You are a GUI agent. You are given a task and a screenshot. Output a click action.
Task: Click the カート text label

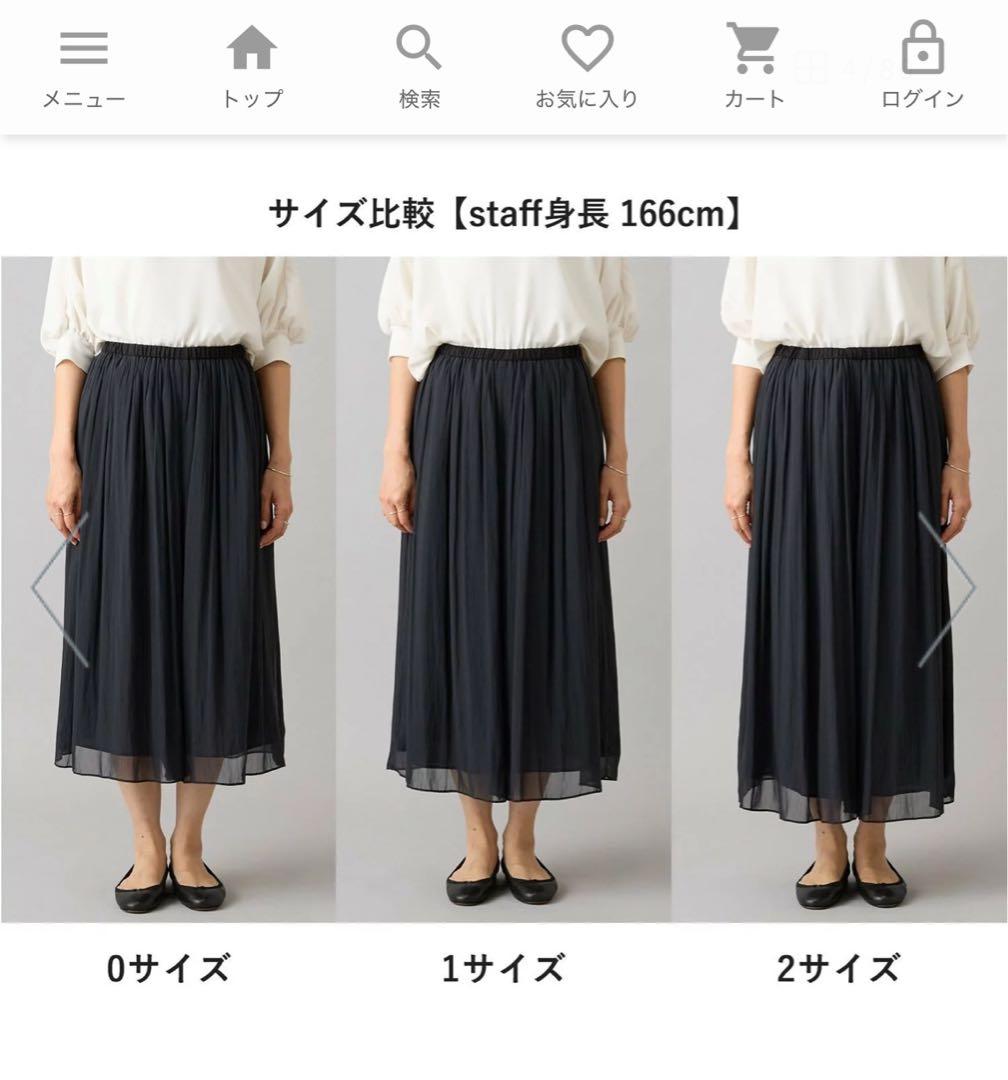pos(753,98)
